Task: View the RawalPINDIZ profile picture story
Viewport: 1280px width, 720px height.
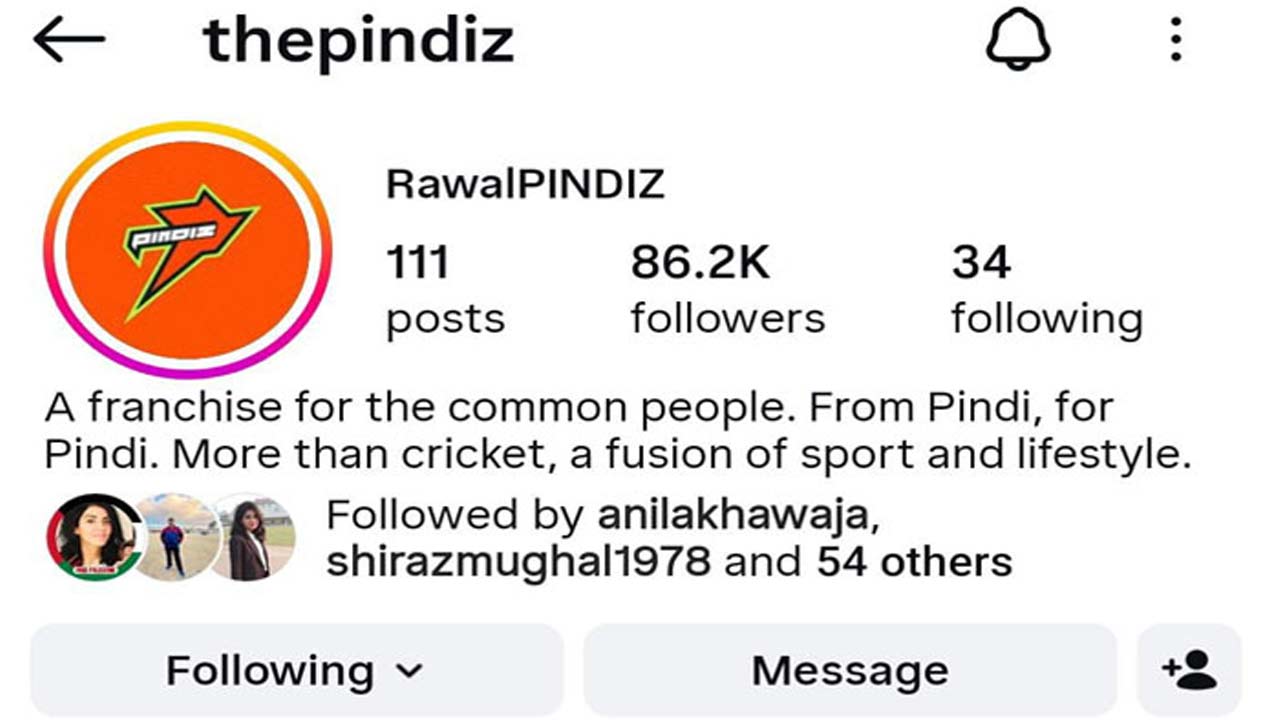Action: 187,250
